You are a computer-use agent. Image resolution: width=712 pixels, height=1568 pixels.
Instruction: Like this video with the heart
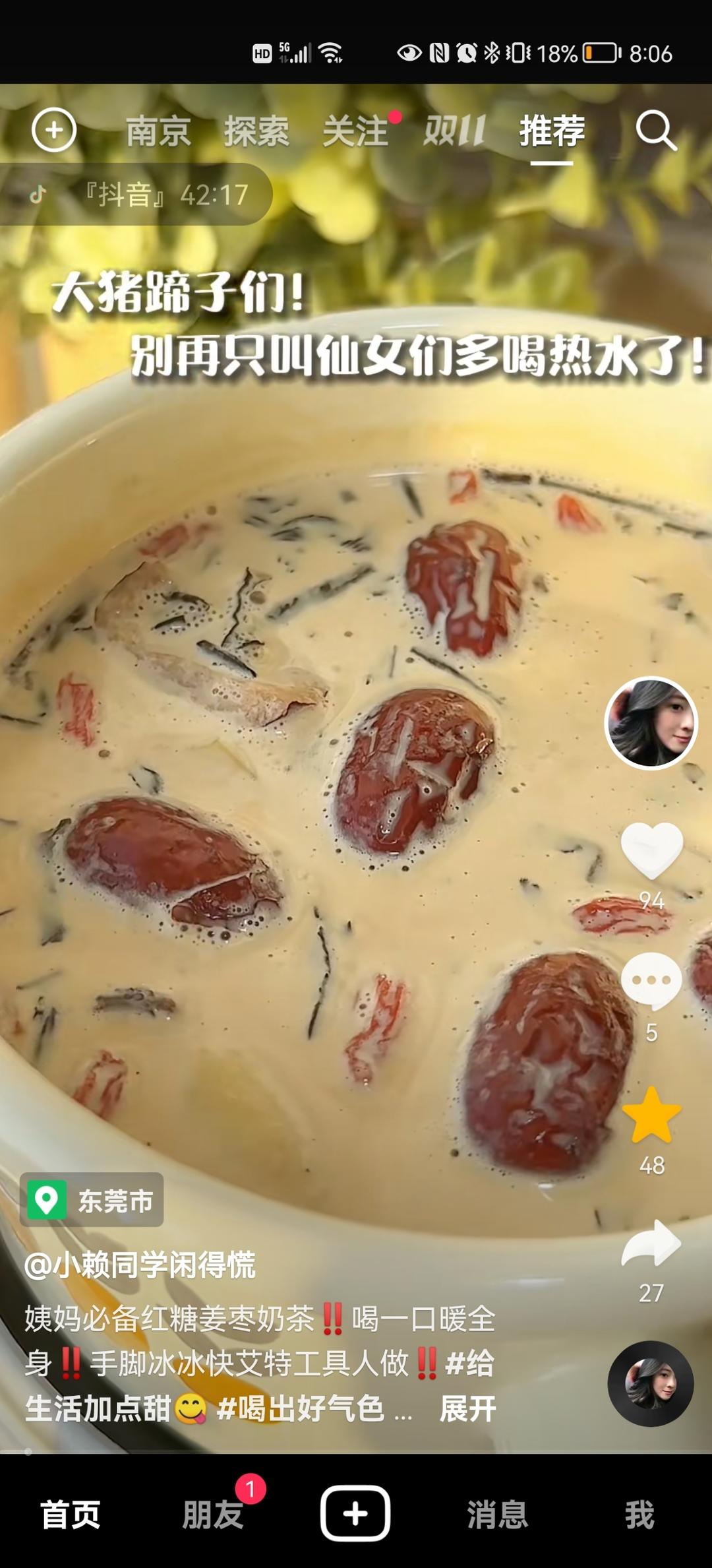pos(651,851)
